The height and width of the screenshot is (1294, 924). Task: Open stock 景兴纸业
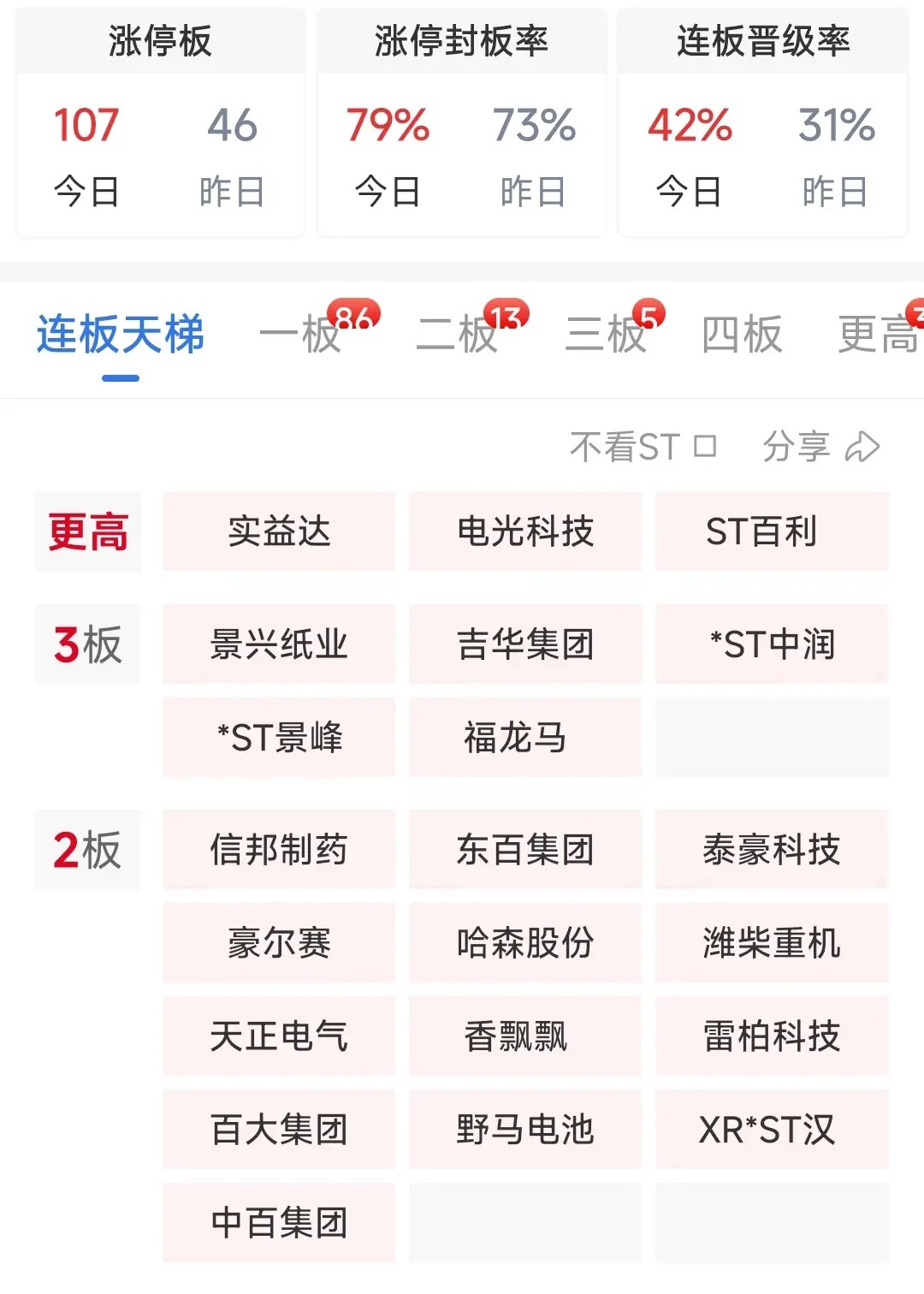click(x=279, y=644)
